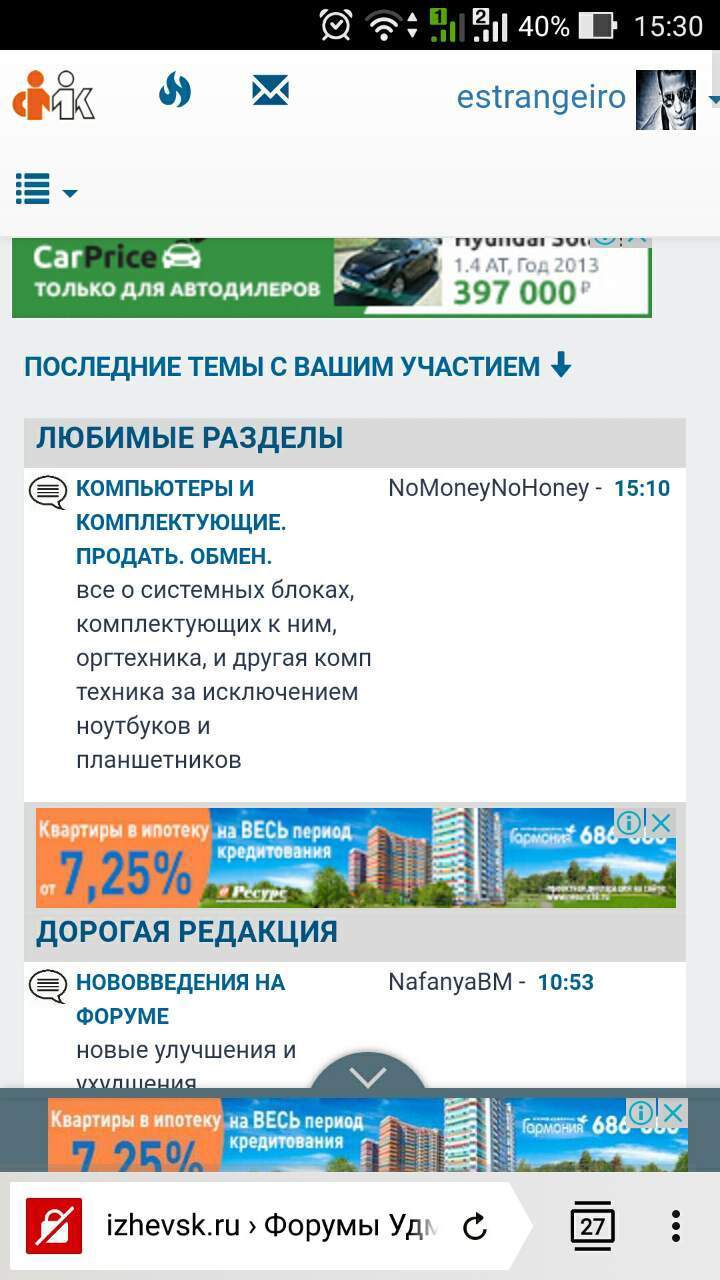Tap the izhevsk.ru address bar

coord(271,1225)
